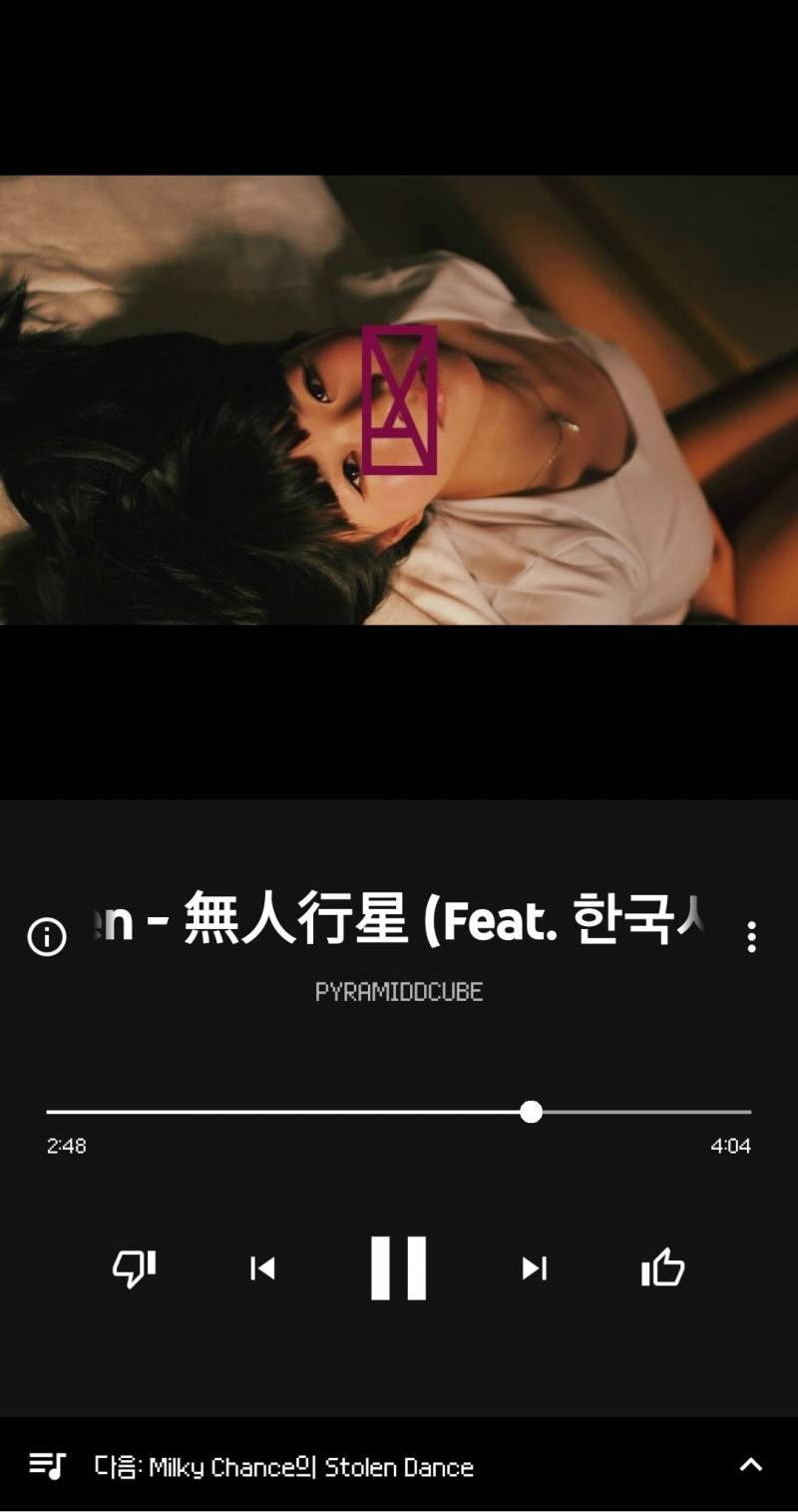The image size is (798, 1512).
Task: Open next song Milky Chance Stolen Dance
Action: pos(284,1466)
